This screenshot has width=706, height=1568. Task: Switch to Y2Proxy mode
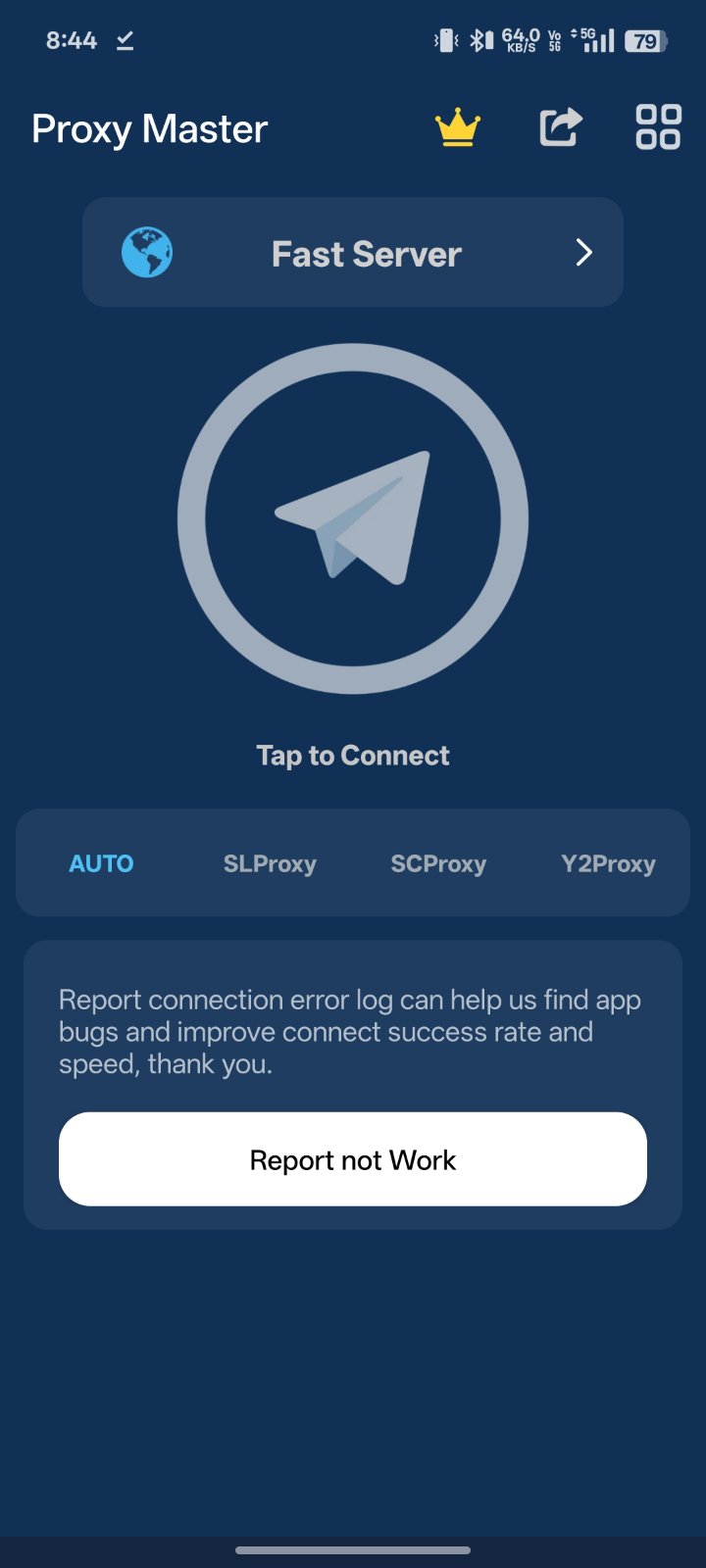[x=608, y=863]
